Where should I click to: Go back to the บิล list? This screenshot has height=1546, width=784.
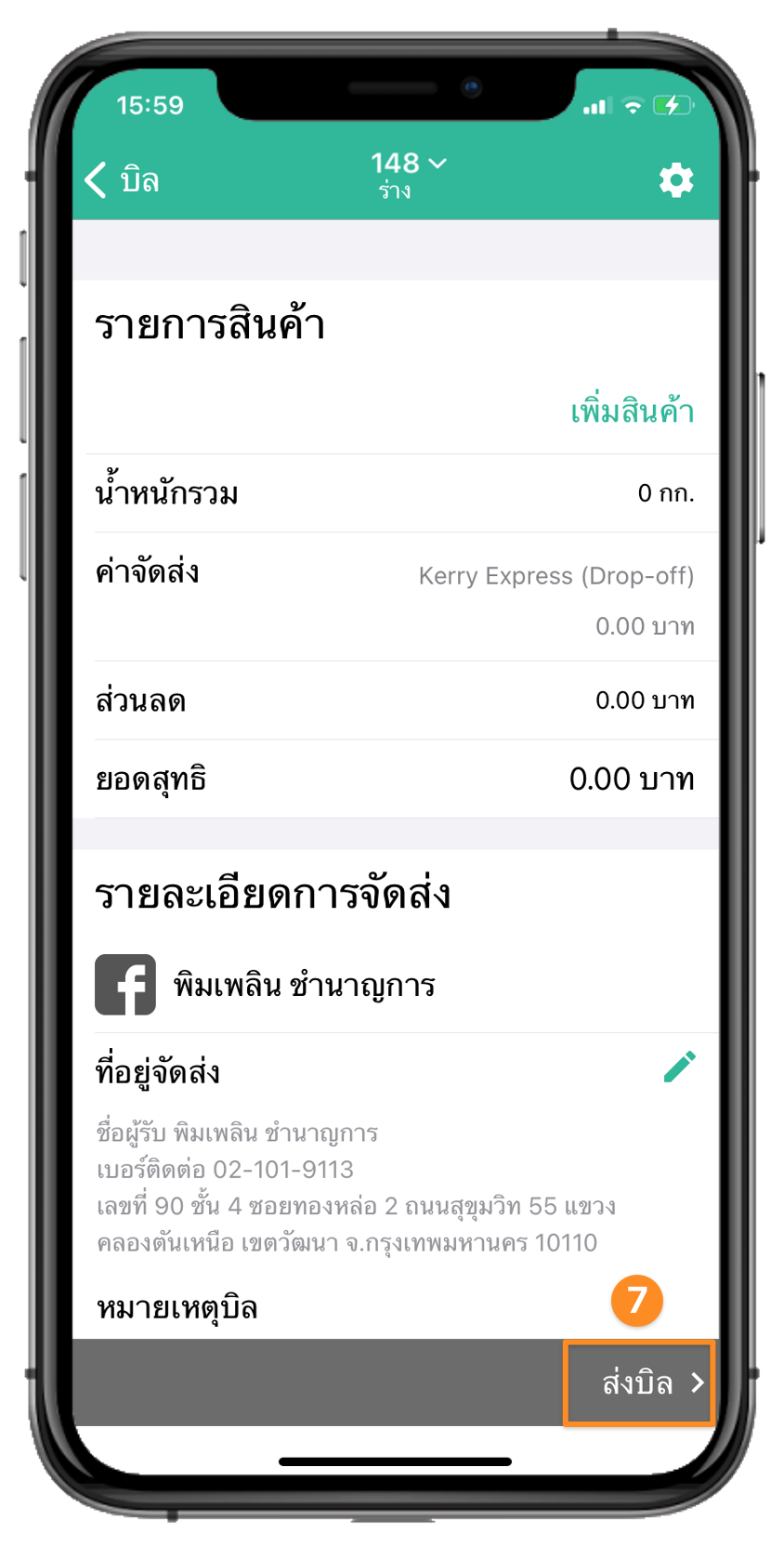pyautogui.click(x=122, y=179)
